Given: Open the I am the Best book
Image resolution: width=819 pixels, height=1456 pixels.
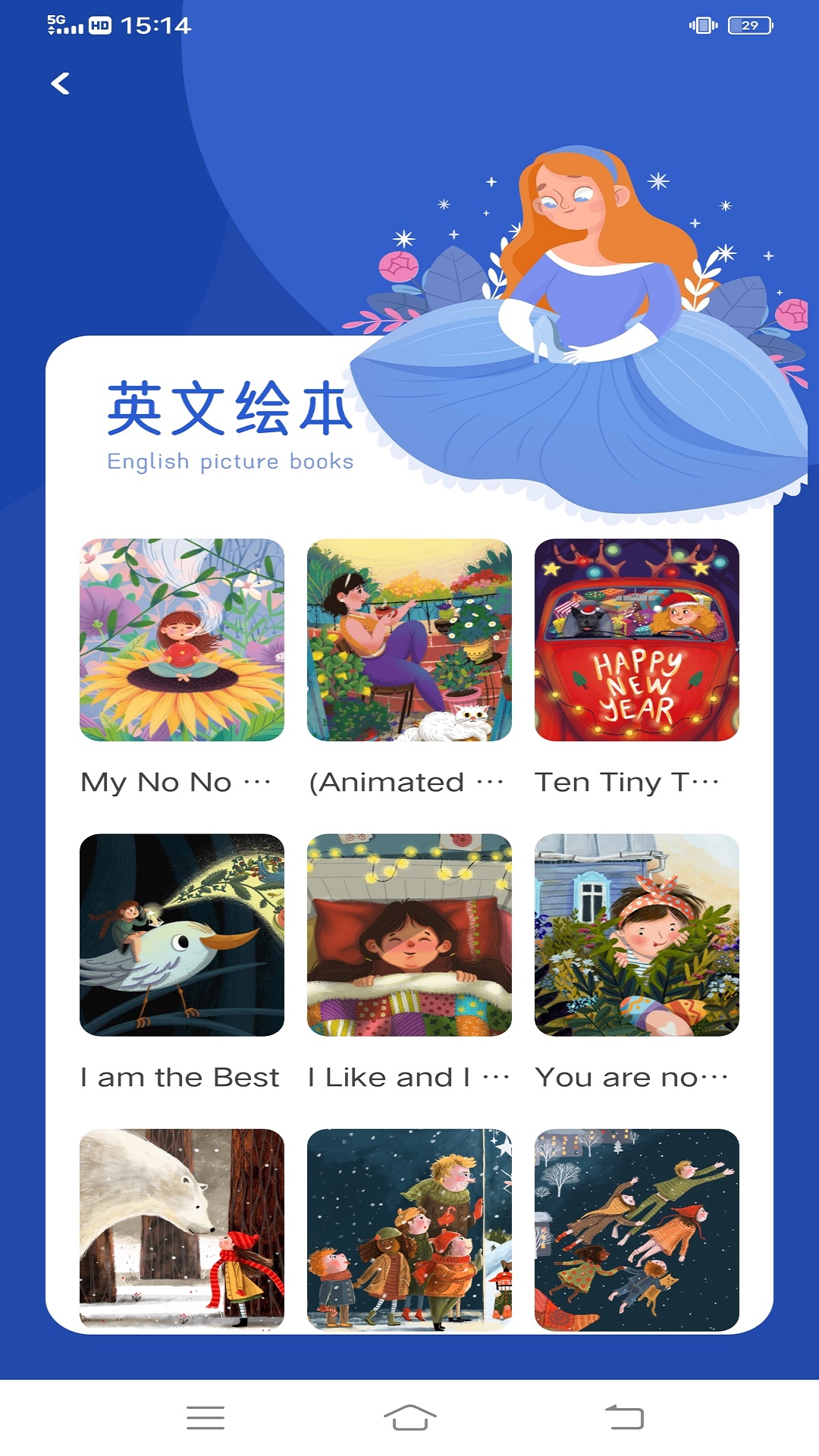Looking at the screenshot, I should click(x=182, y=935).
